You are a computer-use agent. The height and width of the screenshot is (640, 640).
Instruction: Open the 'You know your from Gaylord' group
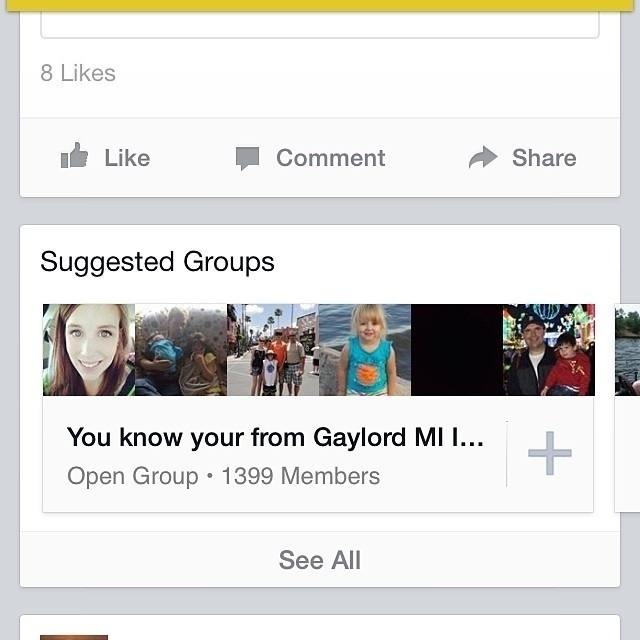click(x=275, y=438)
